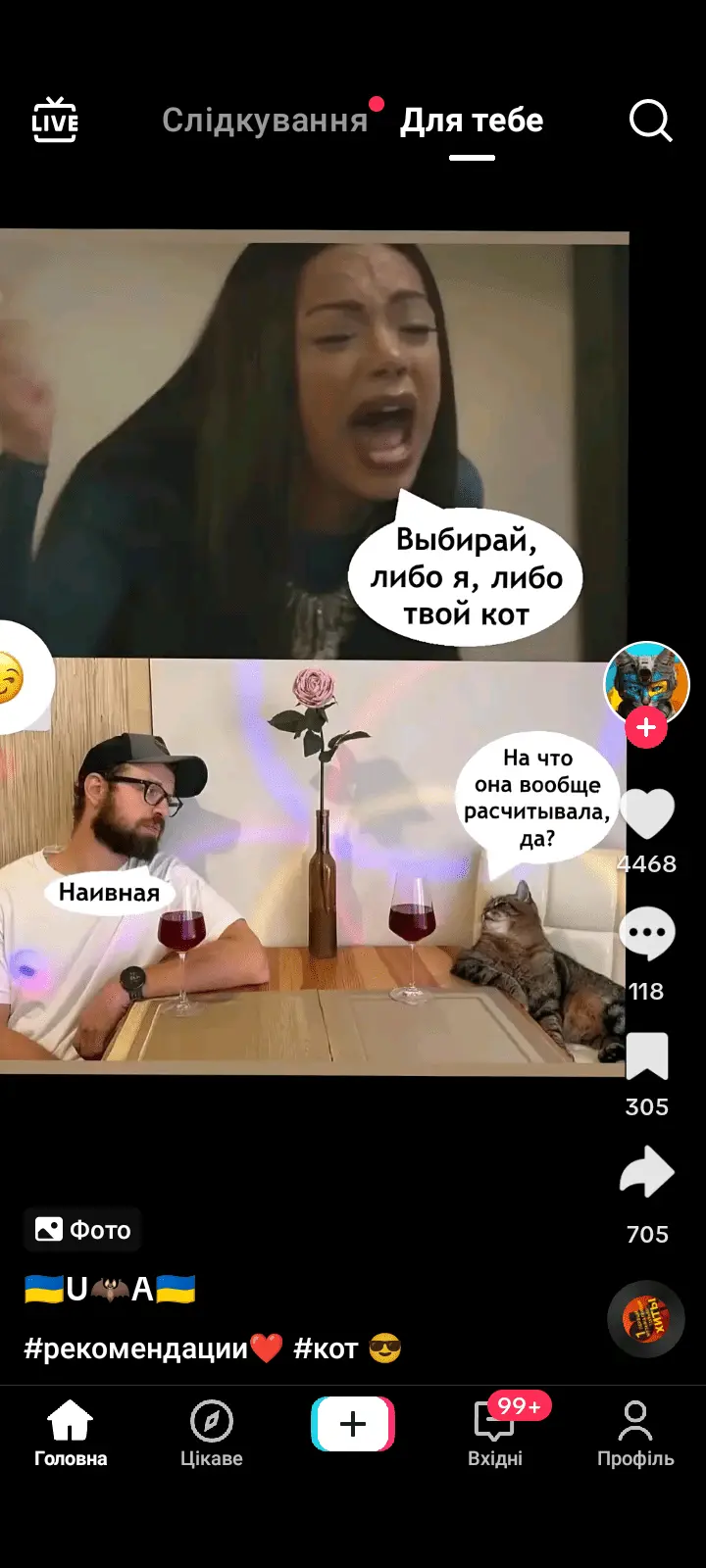706x1568 pixels.
Task: Open the creator's profile avatar
Action: pos(646,682)
